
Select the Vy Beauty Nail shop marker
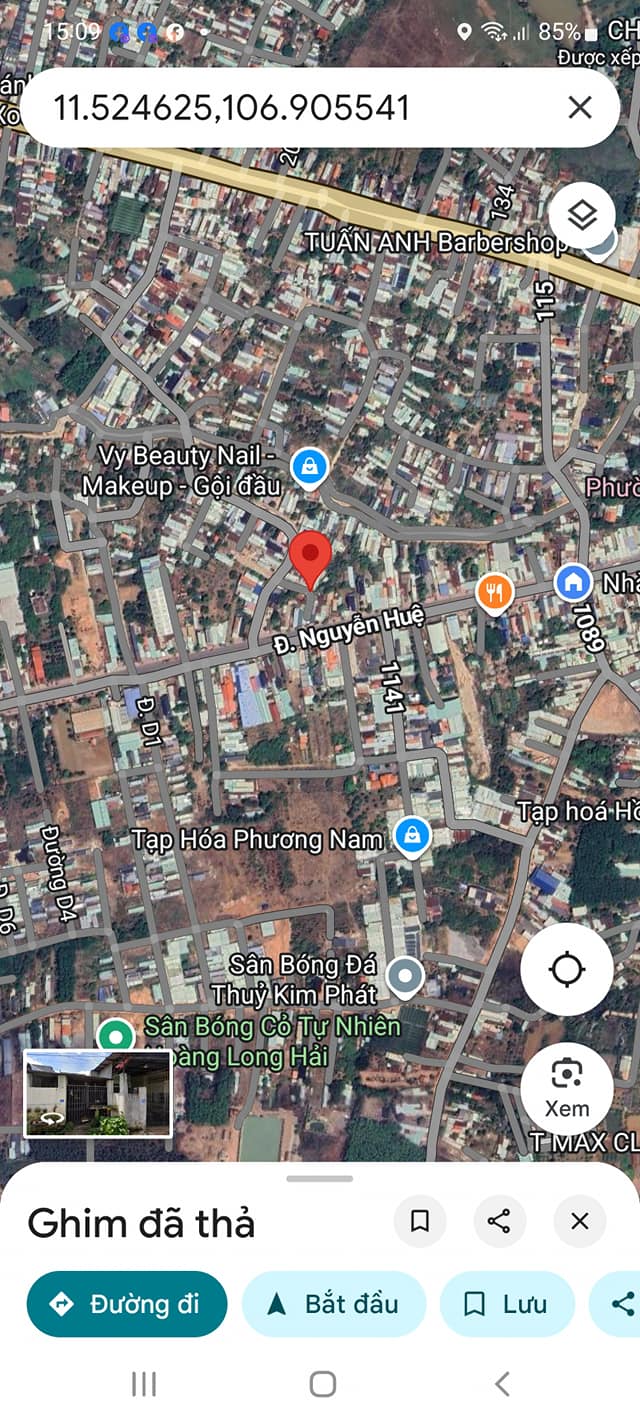[x=311, y=467]
